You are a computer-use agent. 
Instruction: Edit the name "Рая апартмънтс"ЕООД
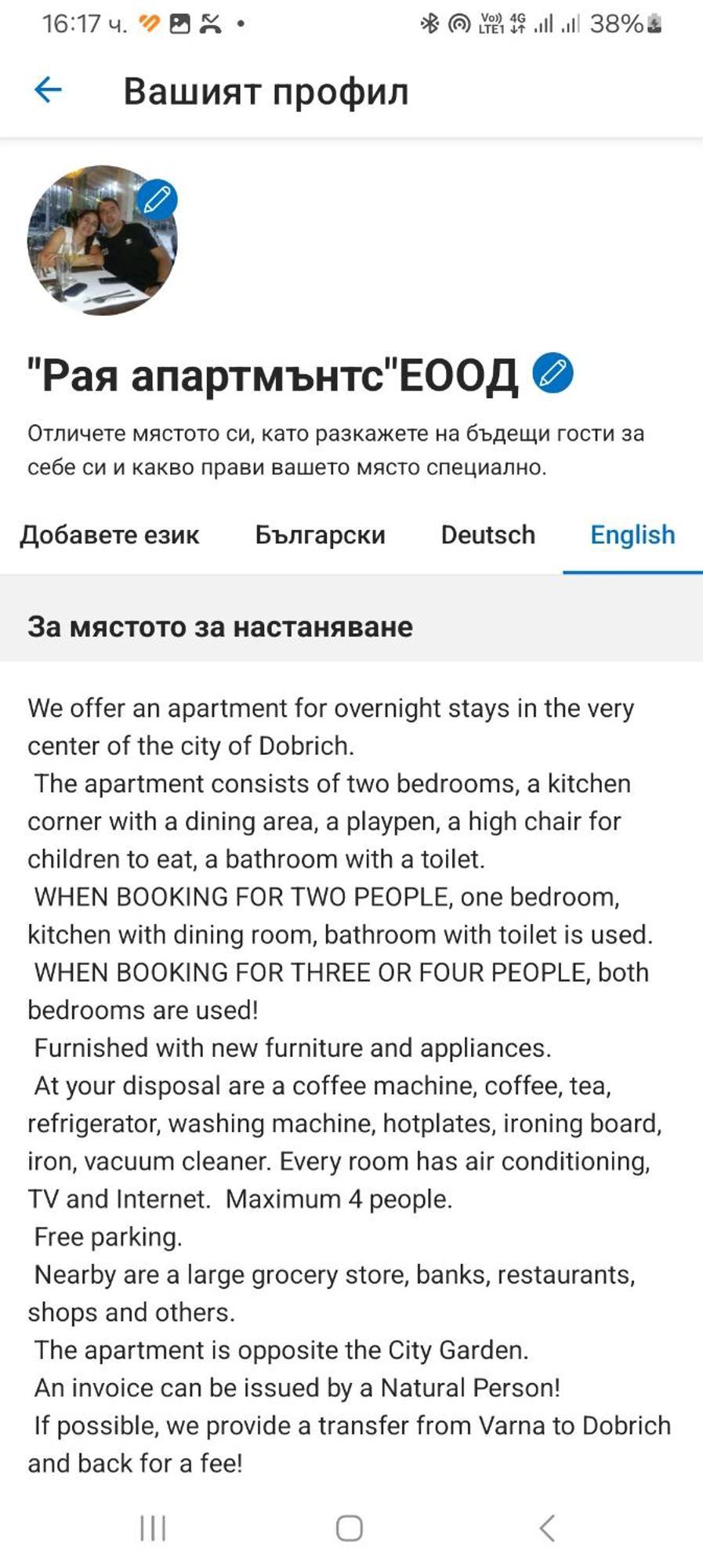tap(553, 373)
